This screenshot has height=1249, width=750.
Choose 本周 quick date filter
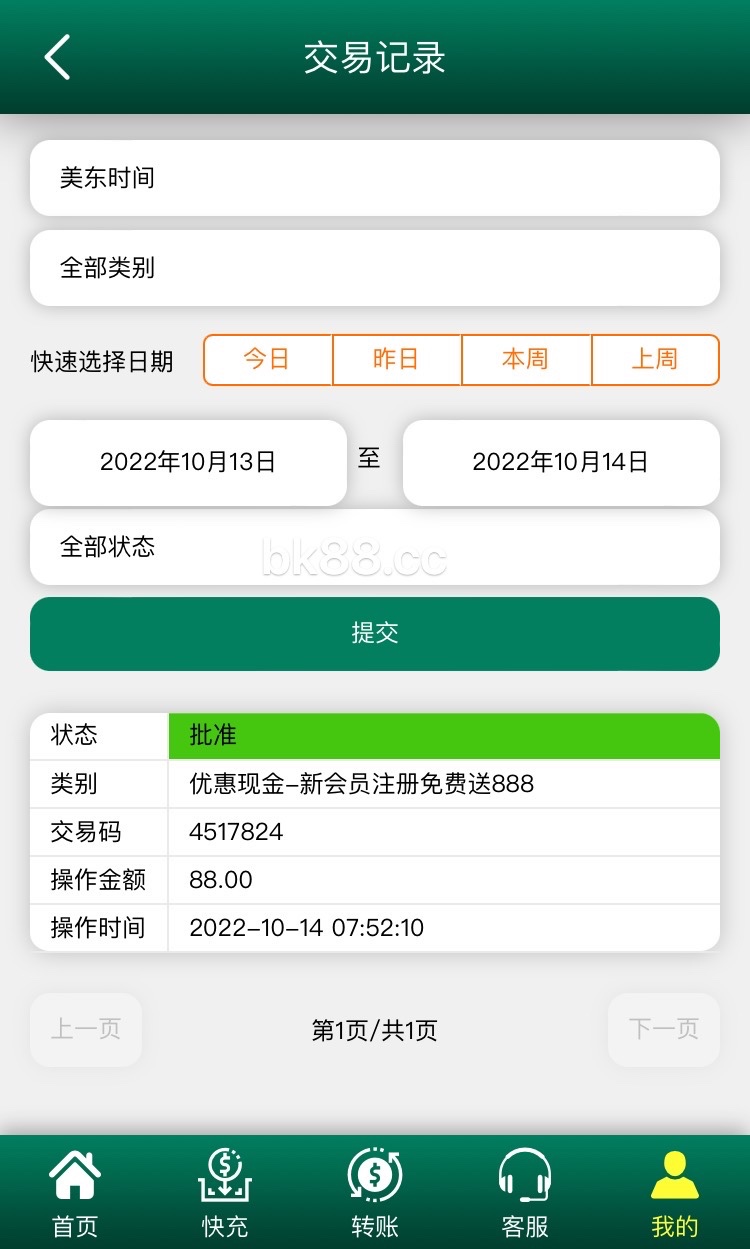(526, 359)
